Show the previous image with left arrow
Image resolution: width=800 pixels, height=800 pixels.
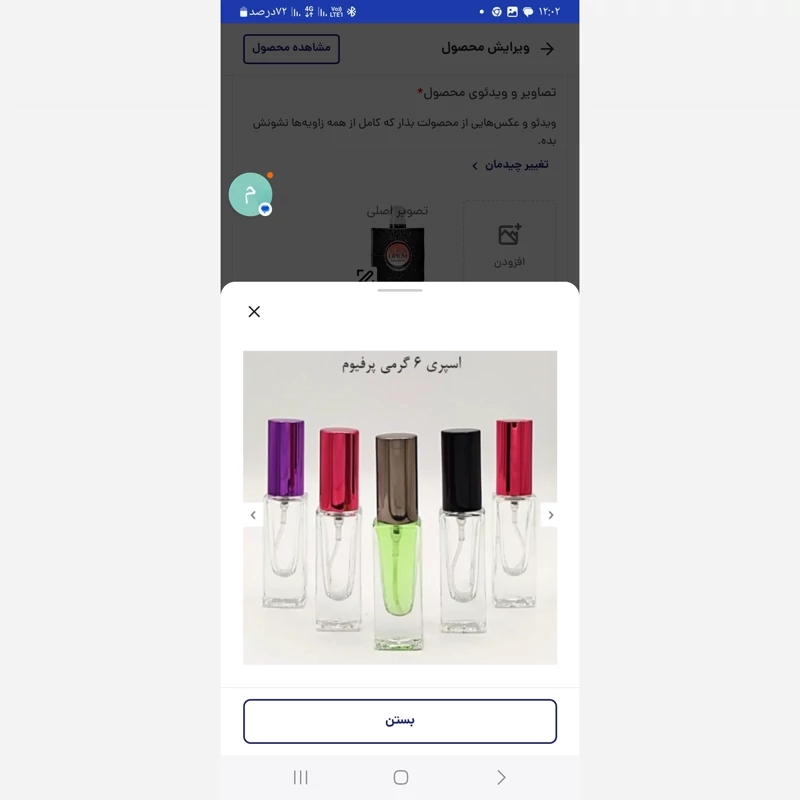point(253,515)
